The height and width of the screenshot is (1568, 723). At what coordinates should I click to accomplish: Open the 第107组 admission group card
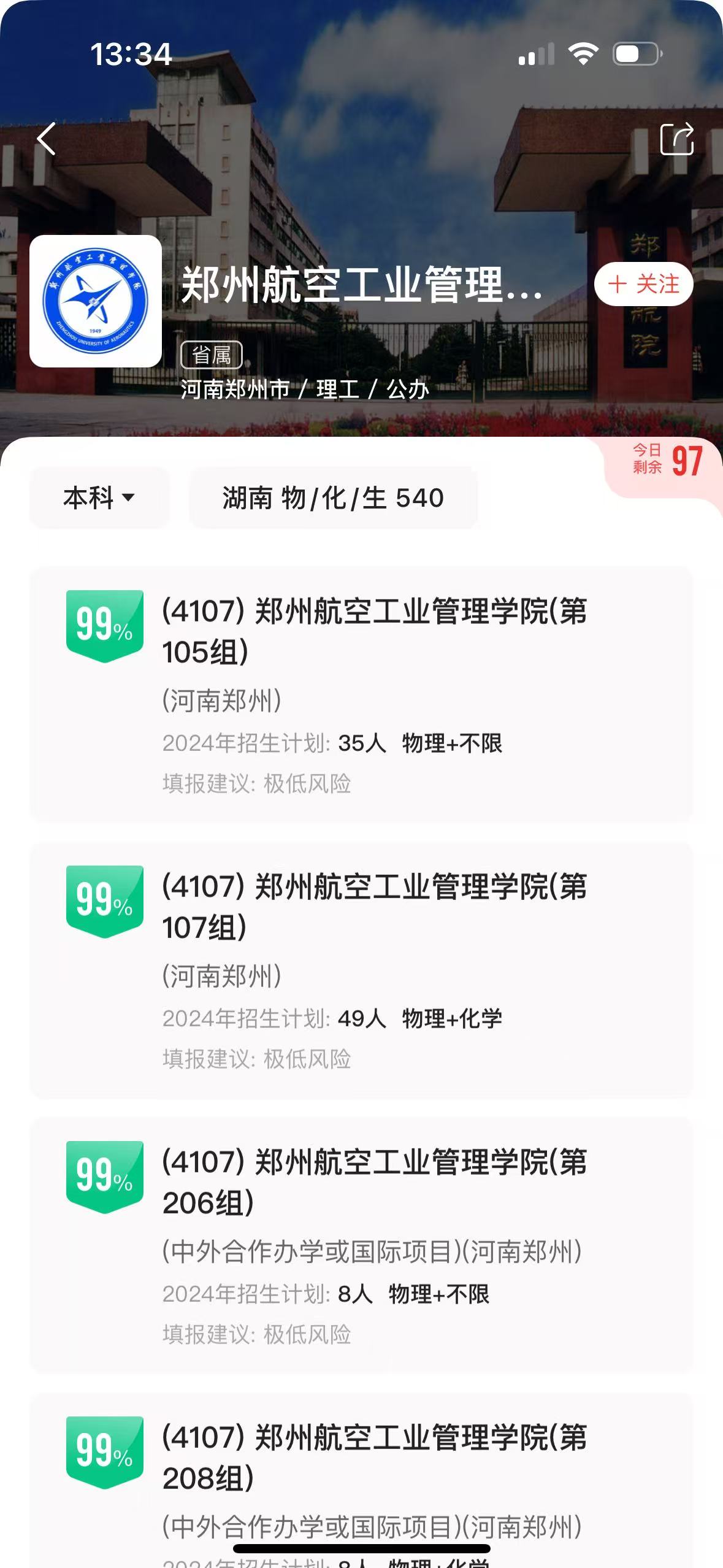point(361,969)
